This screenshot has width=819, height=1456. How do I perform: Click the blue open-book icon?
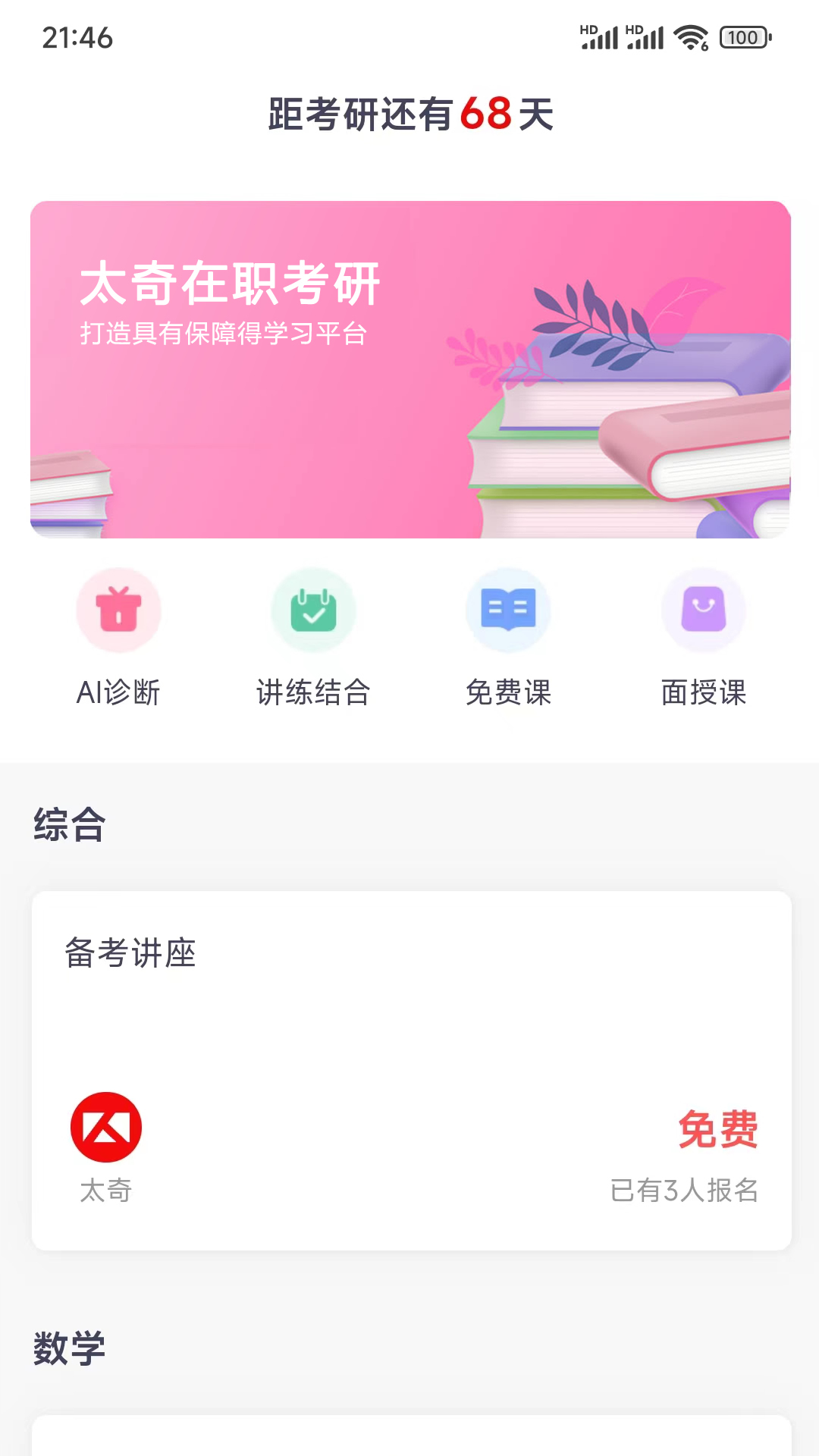(508, 609)
